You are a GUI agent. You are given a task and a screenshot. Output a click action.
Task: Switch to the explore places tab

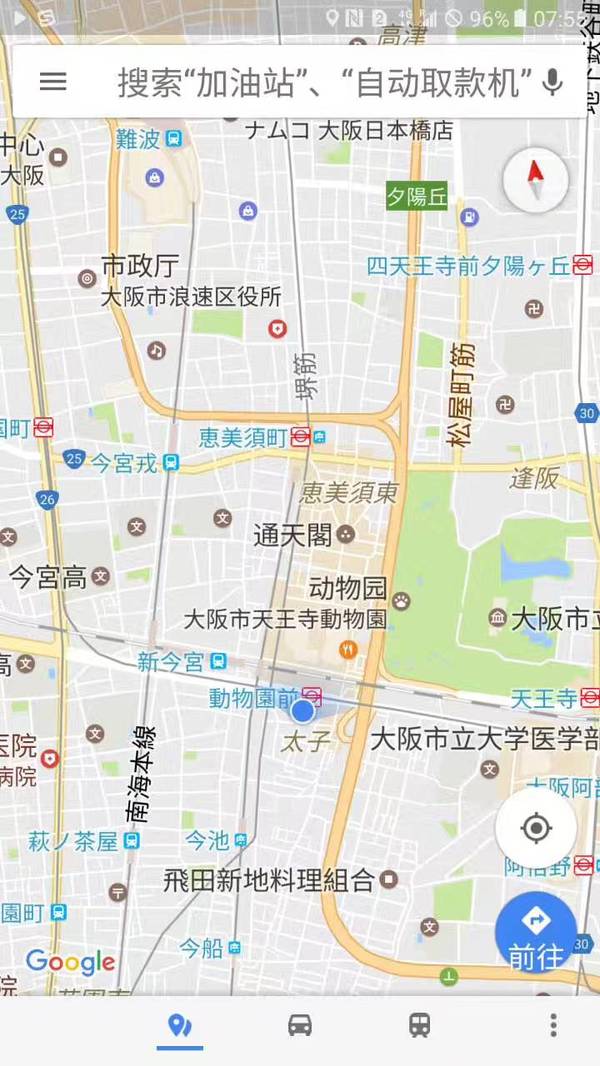[x=180, y=1025]
